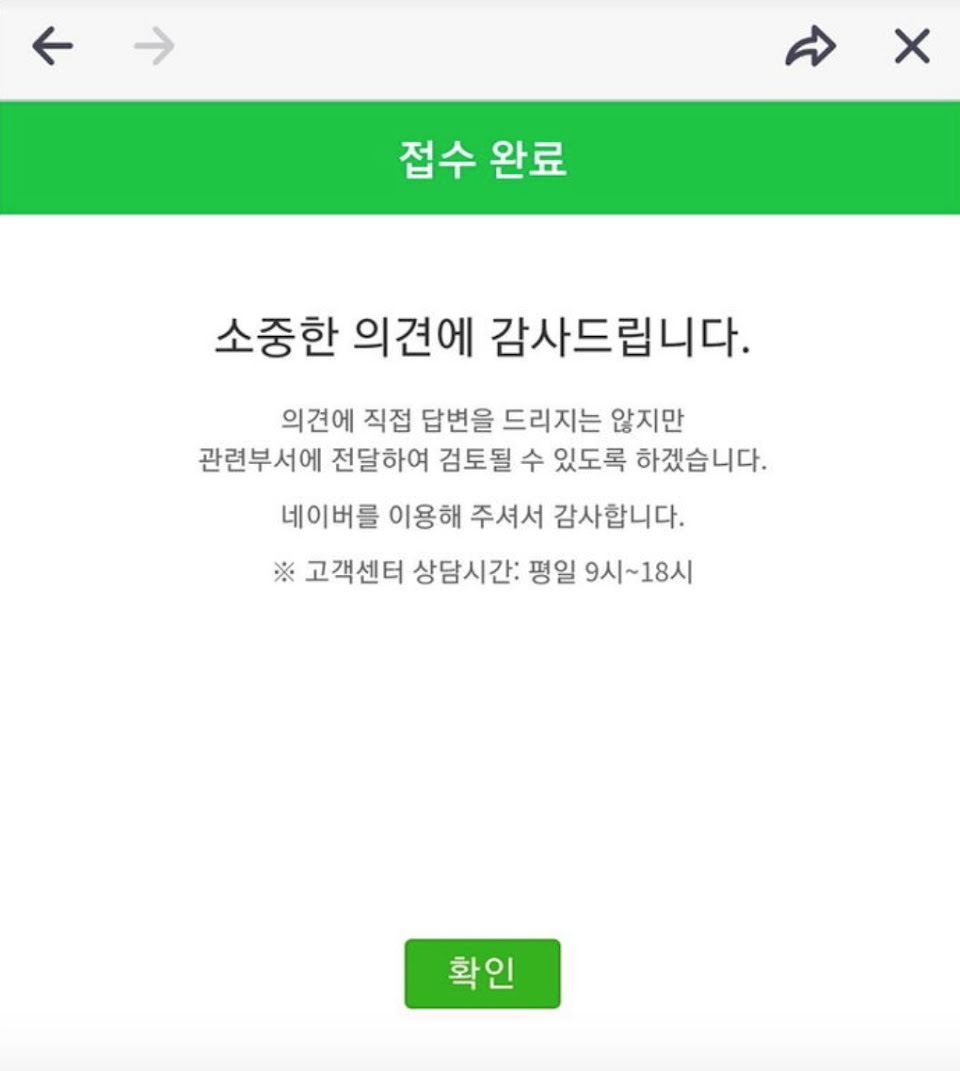This screenshot has width=960, height=1071.
Task: Tap the green 확인 button
Action: 482,973
